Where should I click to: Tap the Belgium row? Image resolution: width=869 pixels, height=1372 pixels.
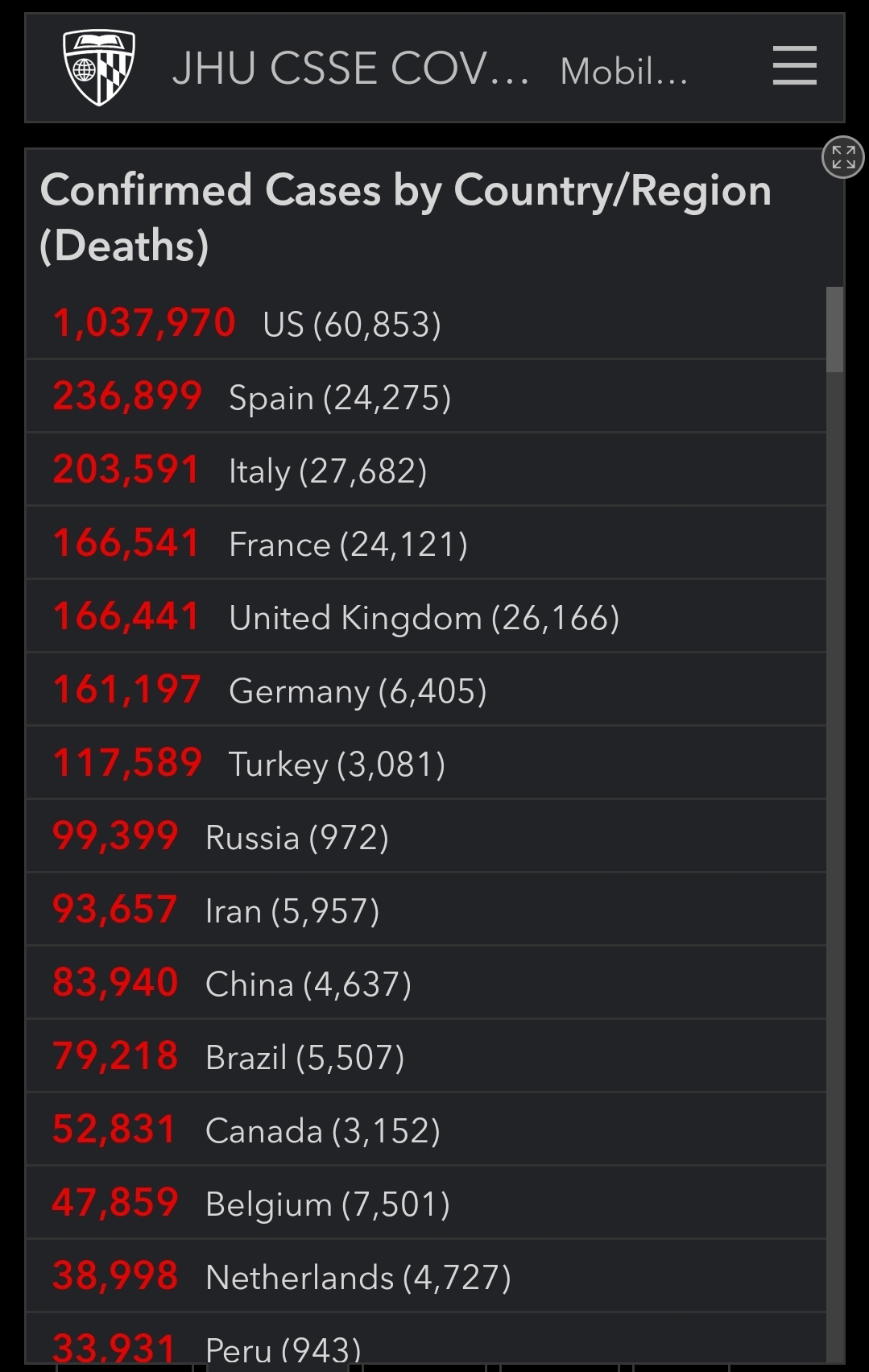[x=426, y=1203]
